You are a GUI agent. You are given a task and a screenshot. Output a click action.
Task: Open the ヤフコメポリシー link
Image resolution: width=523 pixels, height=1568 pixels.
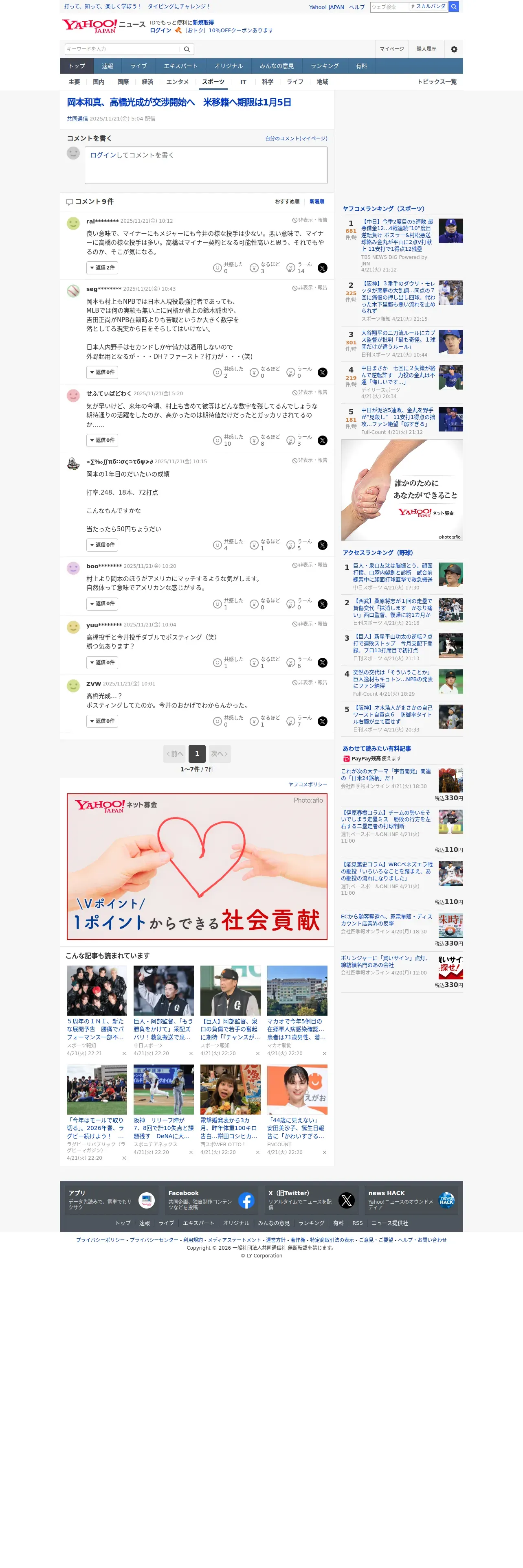coord(308,784)
